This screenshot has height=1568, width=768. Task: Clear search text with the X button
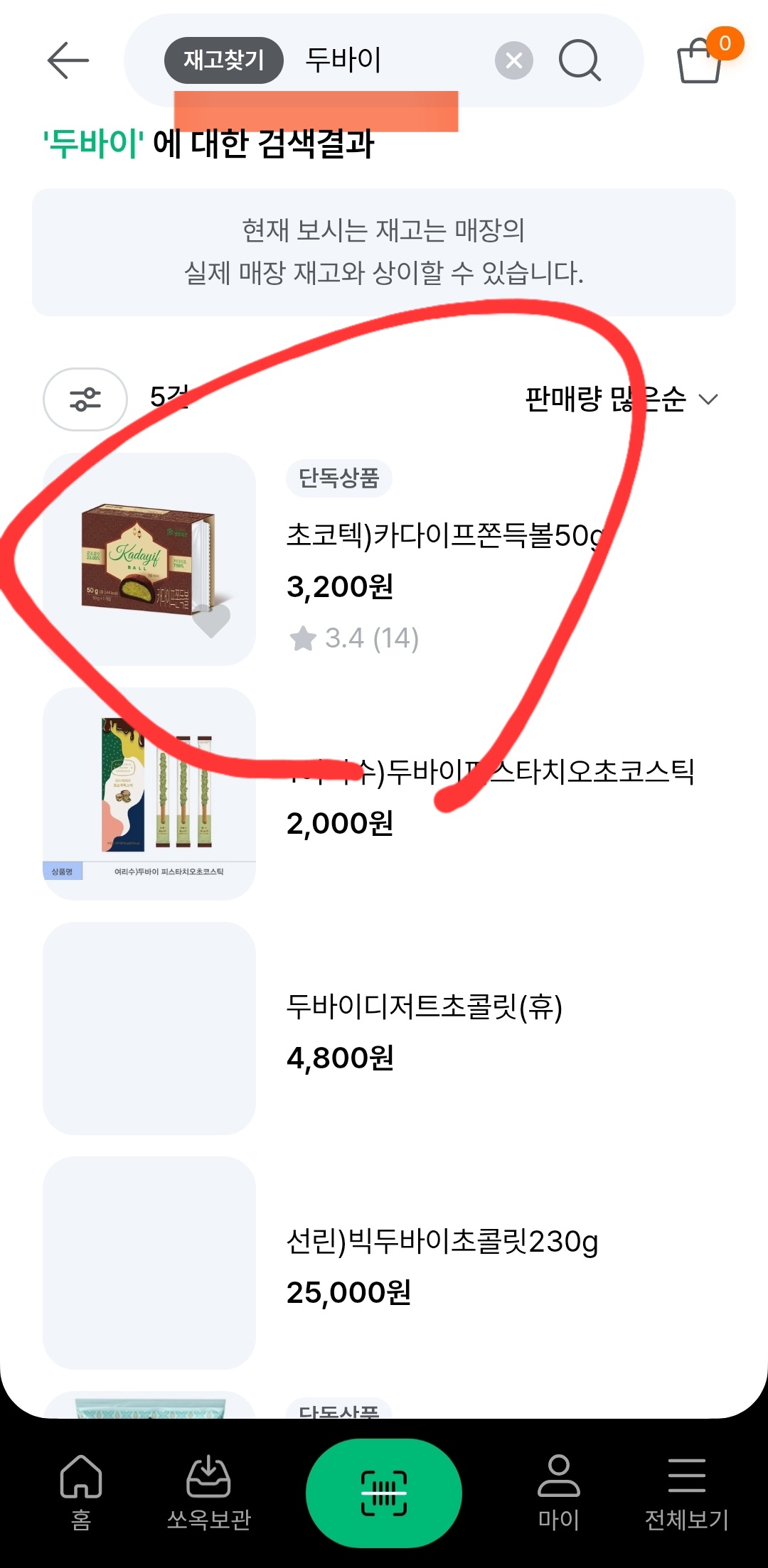[513, 60]
